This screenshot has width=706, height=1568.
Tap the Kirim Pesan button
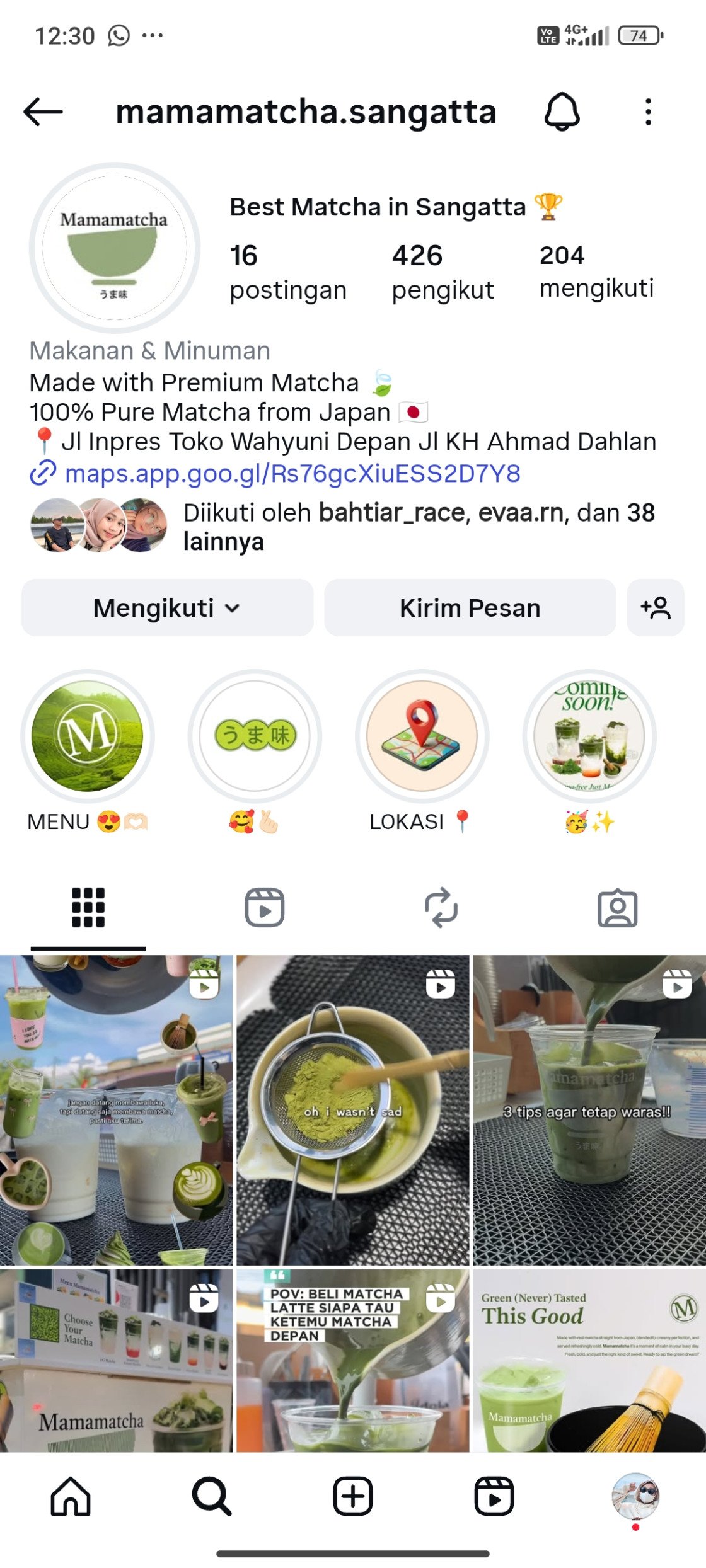tap(470, 608)
